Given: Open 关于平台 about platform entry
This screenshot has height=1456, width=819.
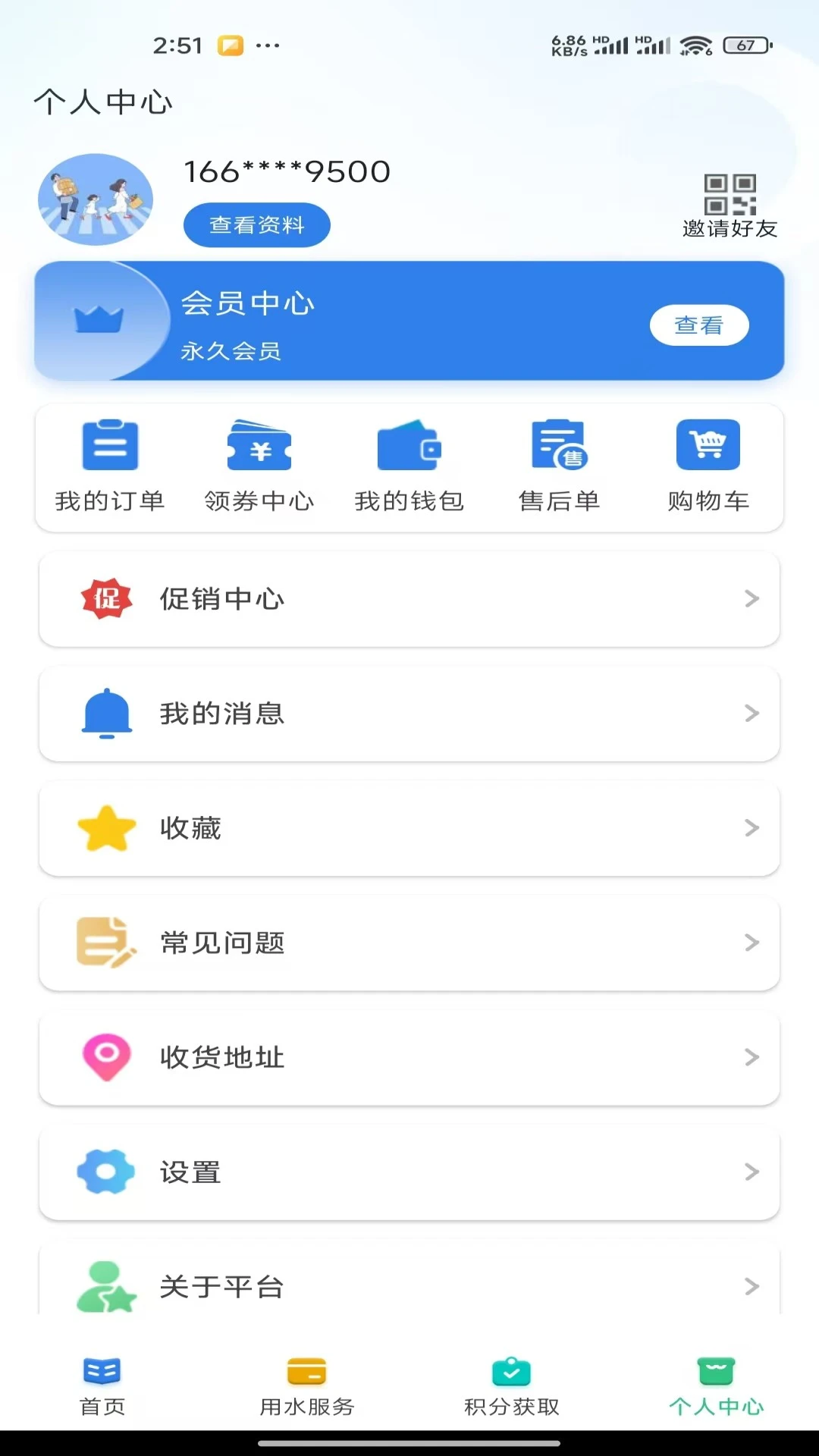Looking at the screenshot, I should tap(220, 1285).
